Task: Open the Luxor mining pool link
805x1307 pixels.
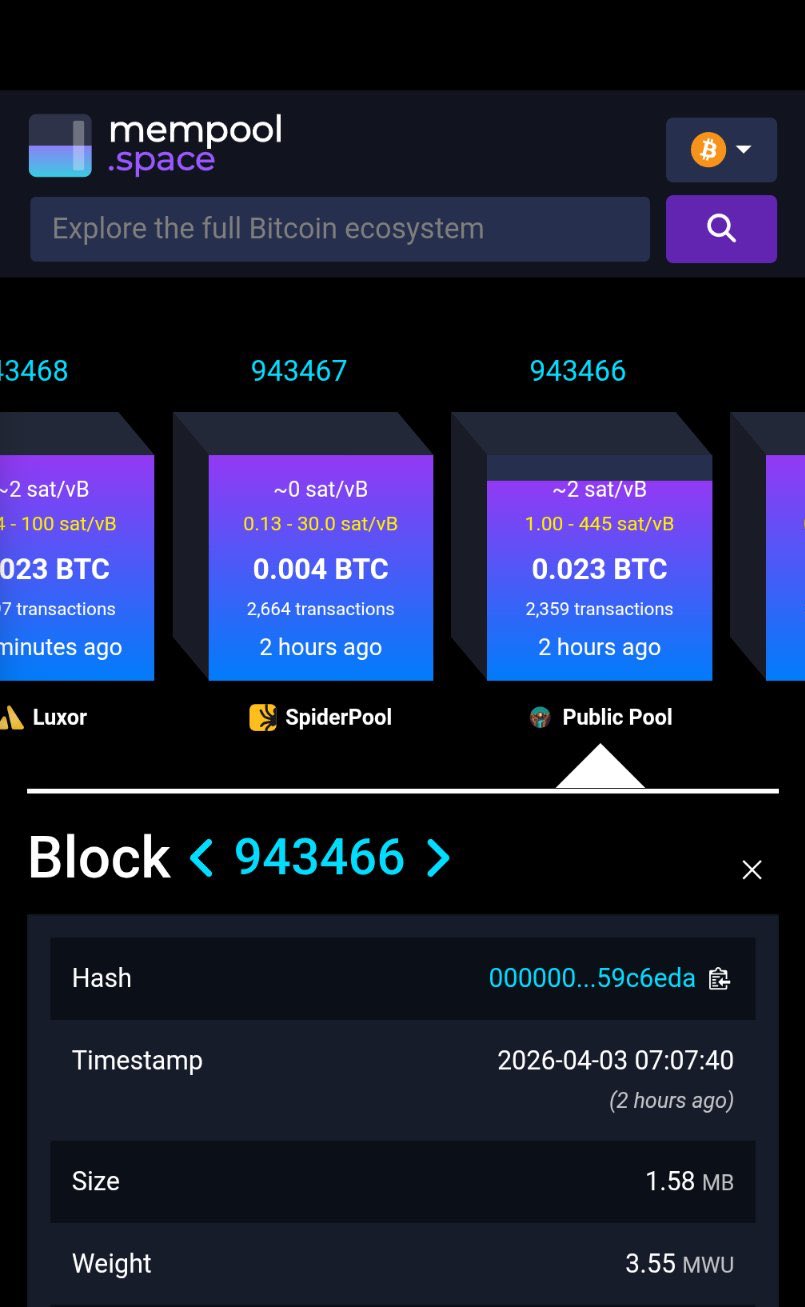Action: (x=46, y=717)
